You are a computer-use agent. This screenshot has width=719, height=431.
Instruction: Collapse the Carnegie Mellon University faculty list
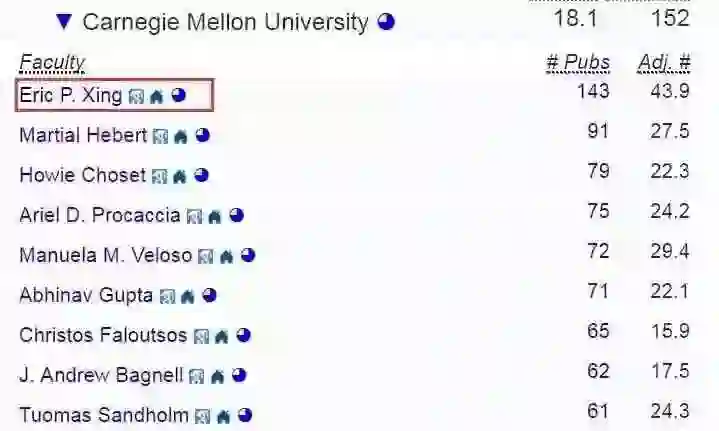tap(64, 21)
